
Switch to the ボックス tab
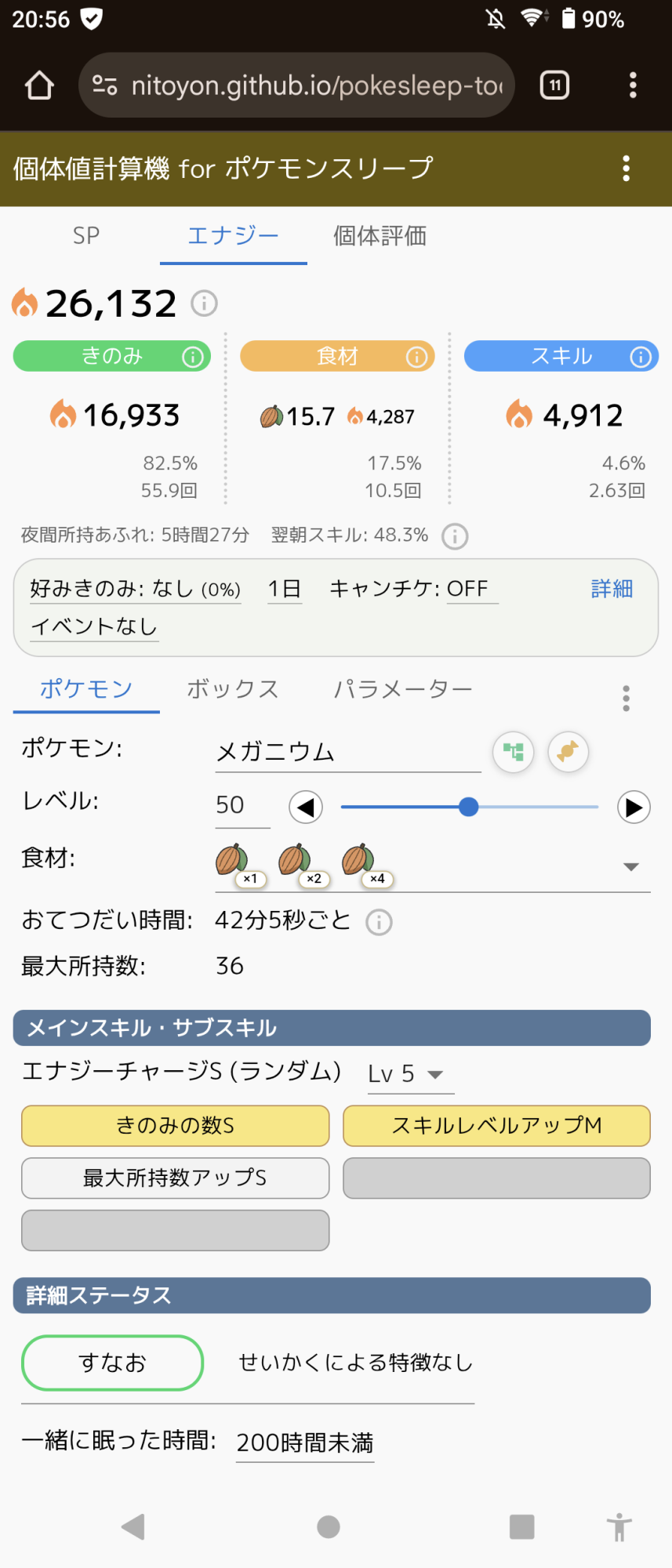tap(233, 689)
